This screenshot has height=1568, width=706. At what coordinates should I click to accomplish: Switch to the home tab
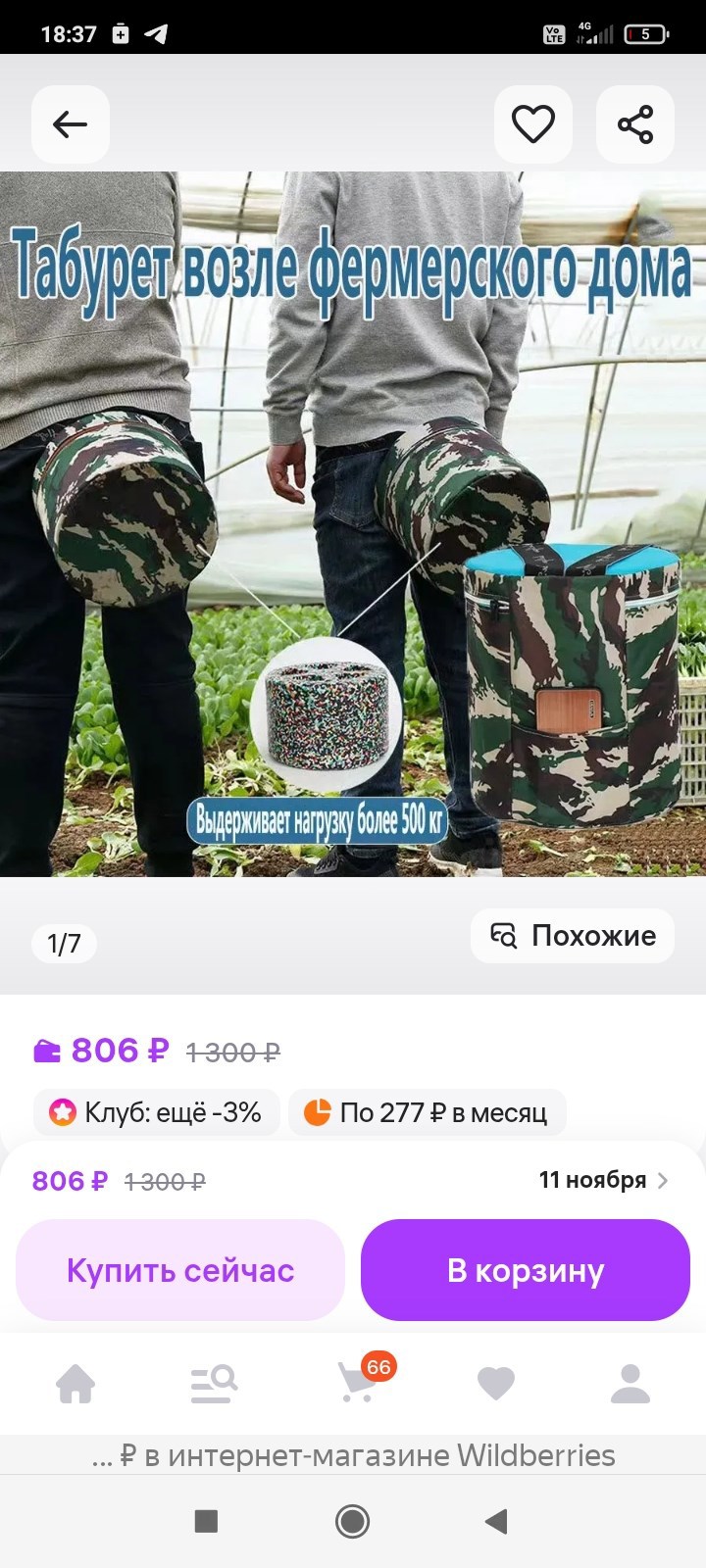pyautogui.click(x=76, y=1384)
